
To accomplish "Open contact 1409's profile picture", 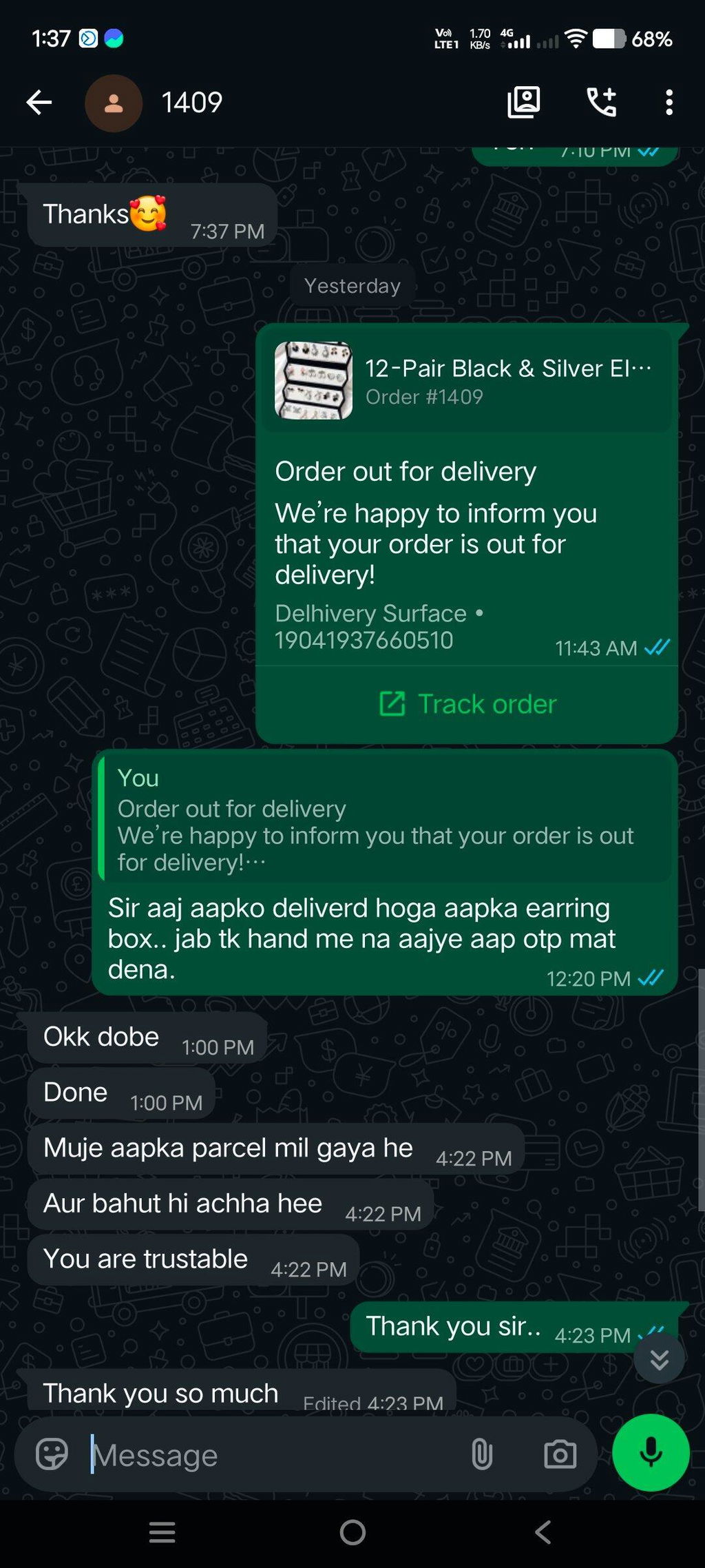I will coord(114,103).
